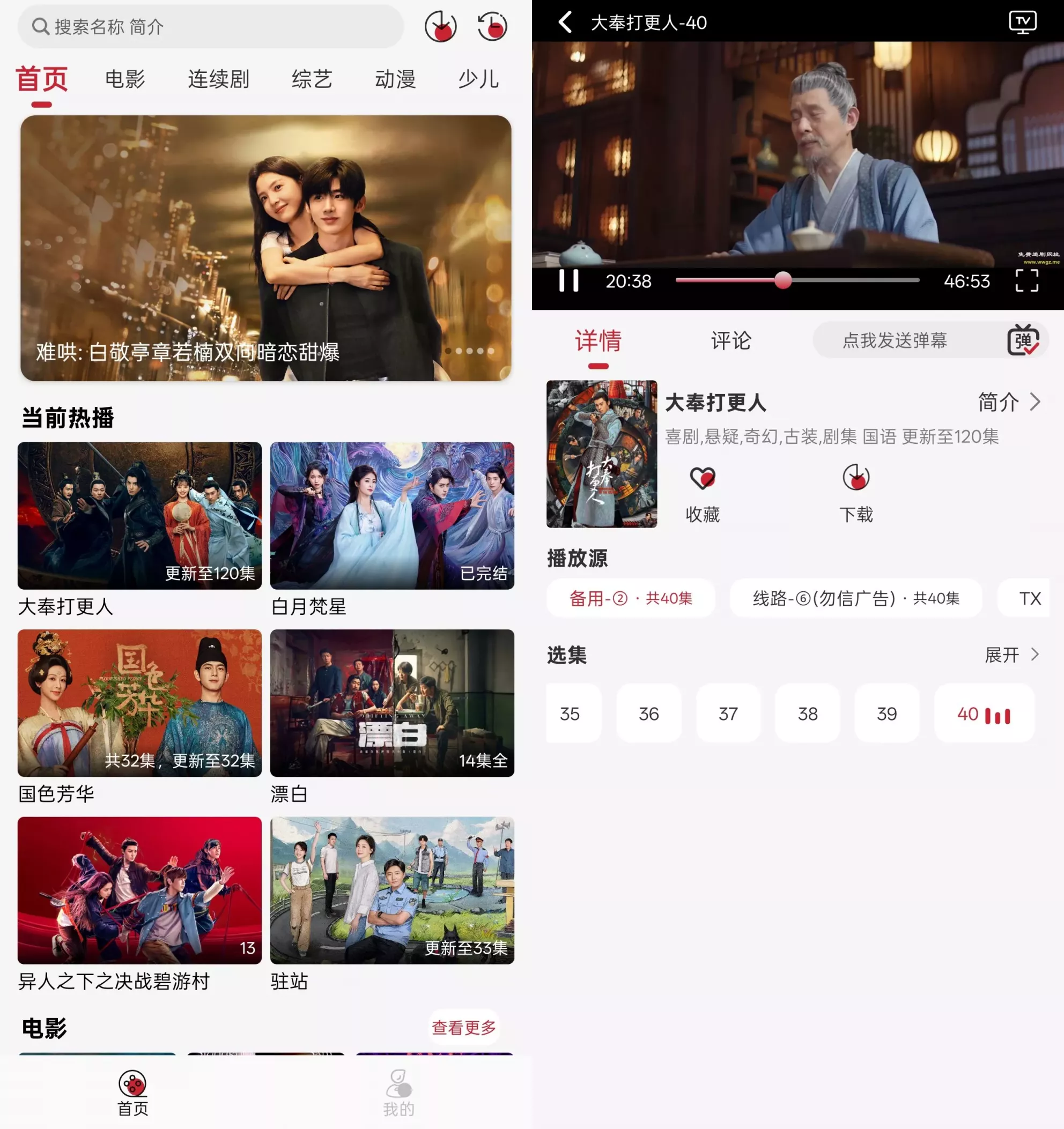Pause the playing video
Image resolution: width=1064 pixels, height=1129 pixels.
click(x=568, y=280)
